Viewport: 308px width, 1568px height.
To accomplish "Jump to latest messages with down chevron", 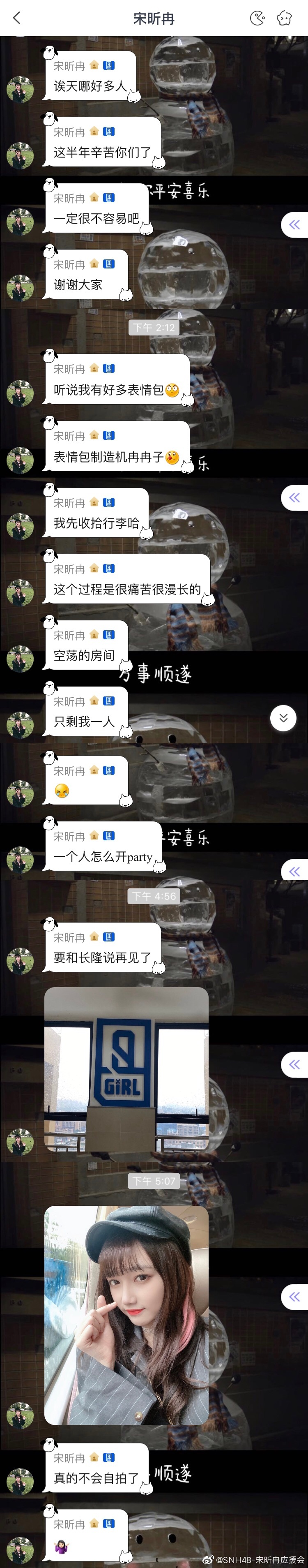I will (283, 718).
